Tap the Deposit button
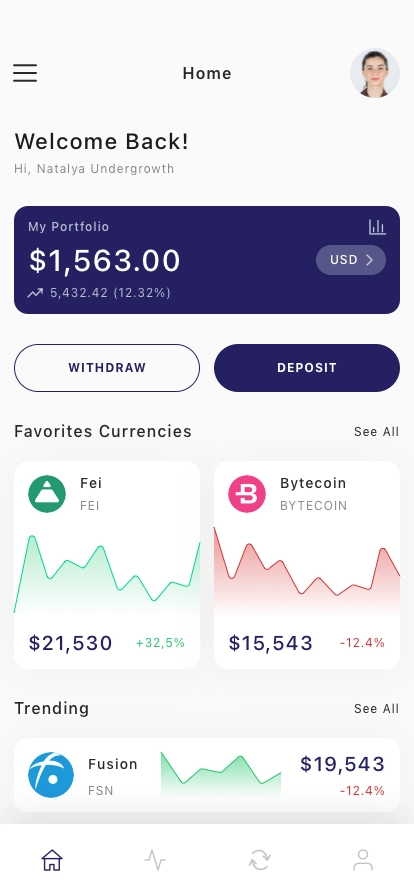 307,368
